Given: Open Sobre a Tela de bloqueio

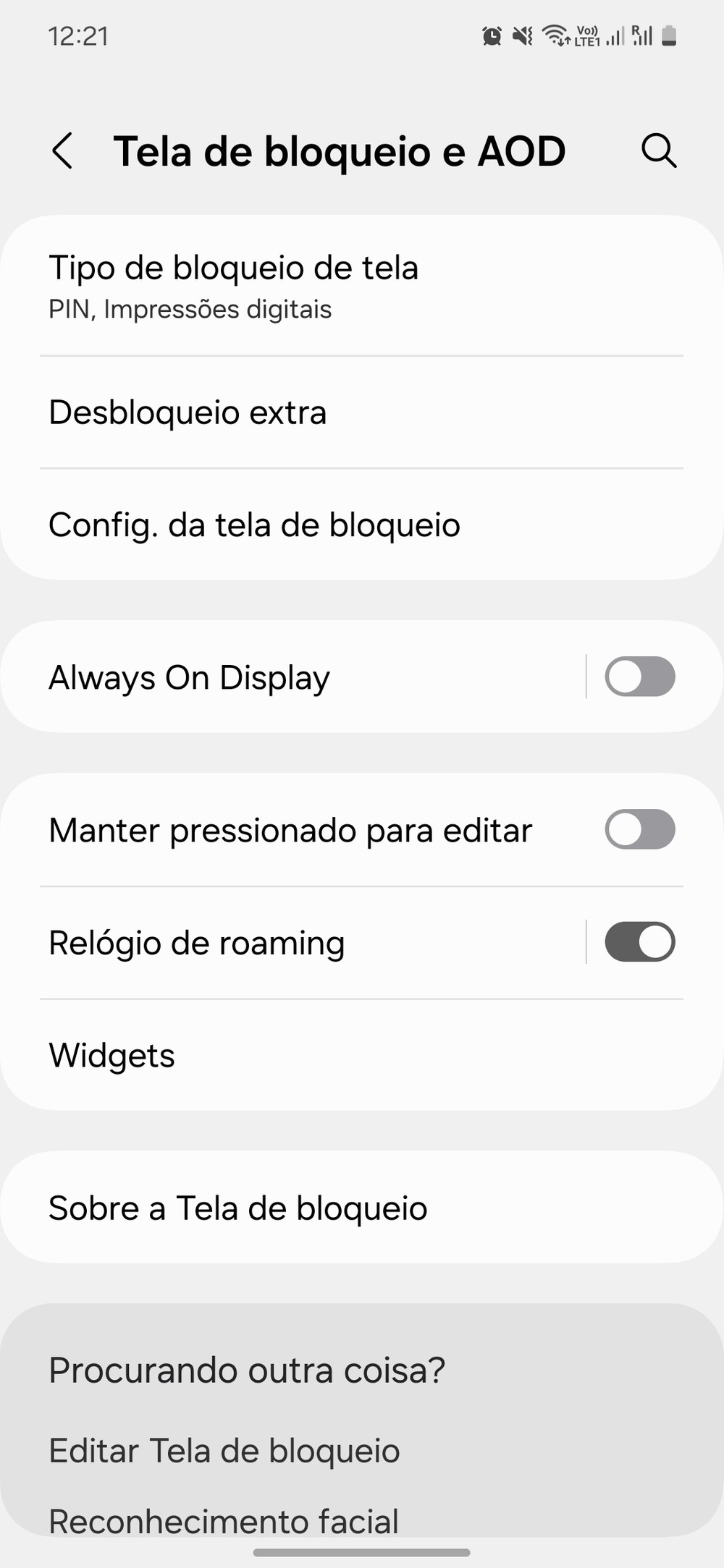Looking at the screenshot, I should [x=238, y=1208].
